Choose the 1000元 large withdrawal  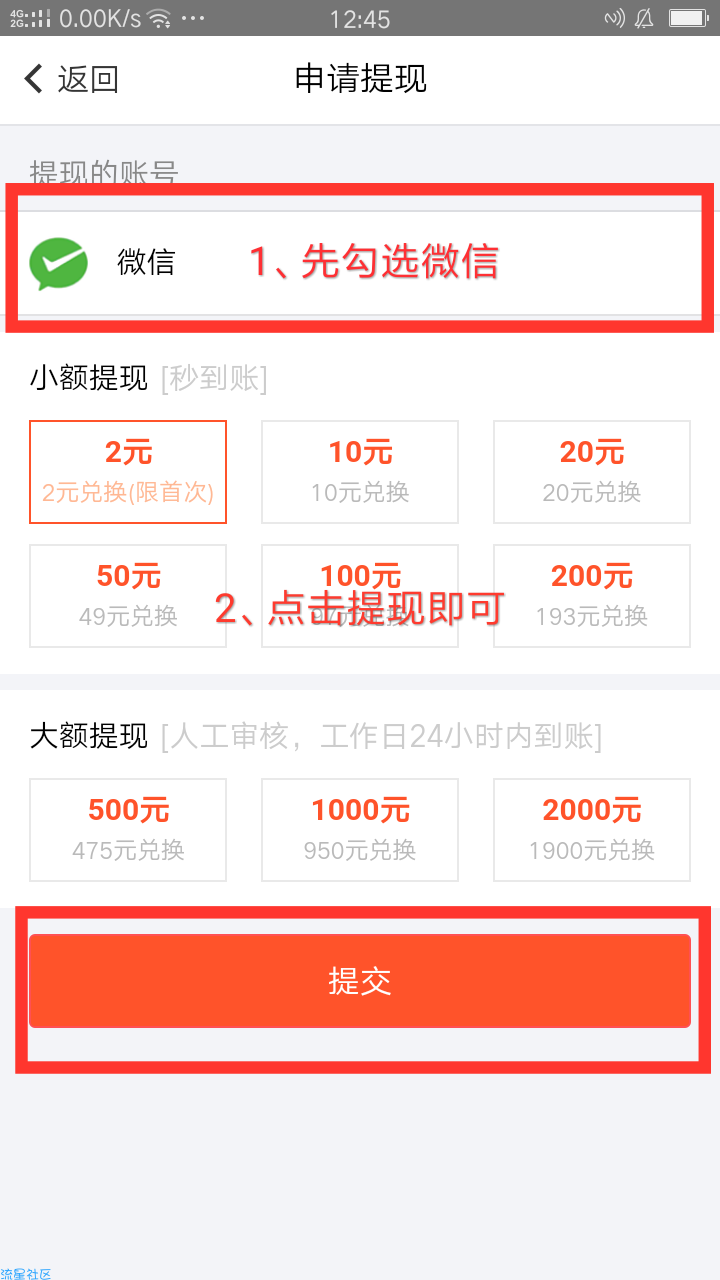click(360, 830)
